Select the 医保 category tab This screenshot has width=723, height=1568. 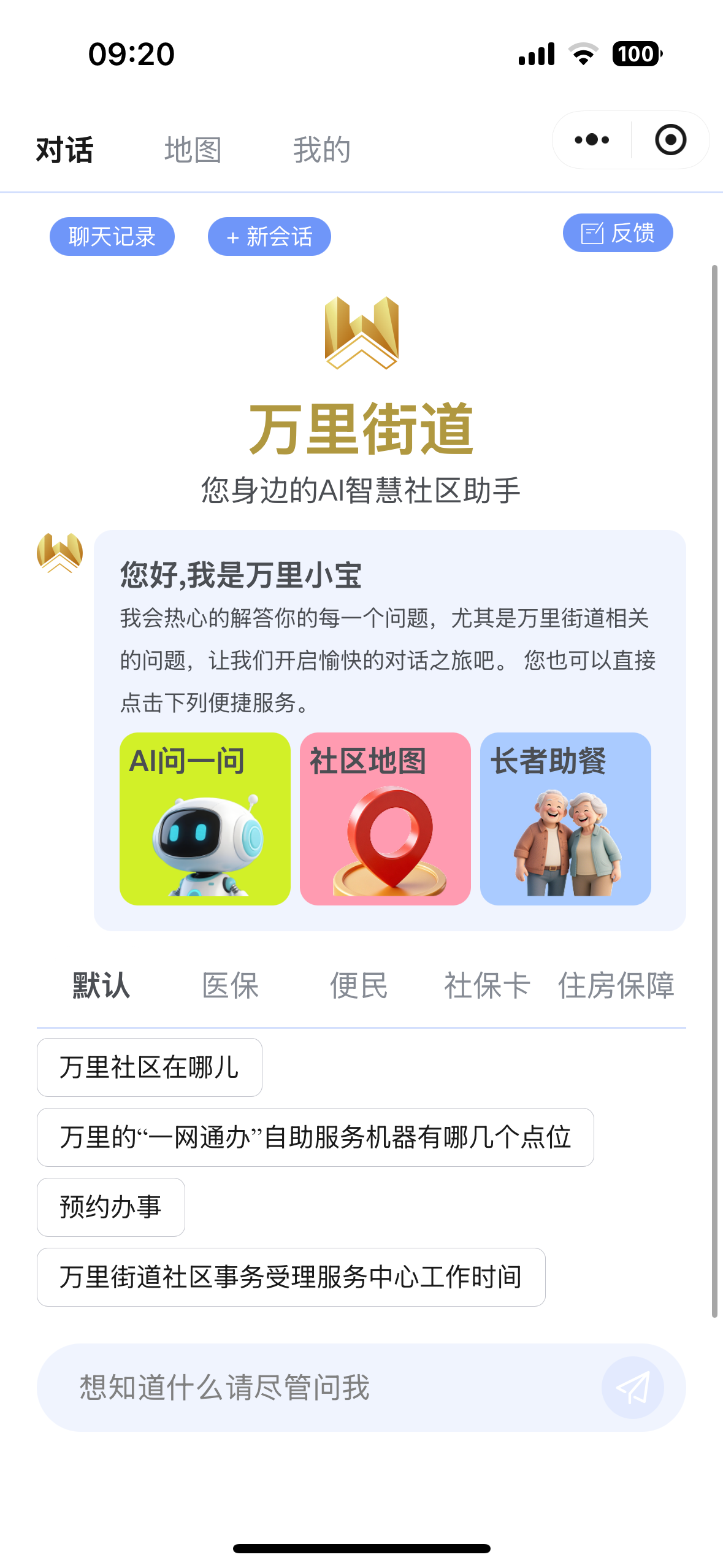(230, 986)
